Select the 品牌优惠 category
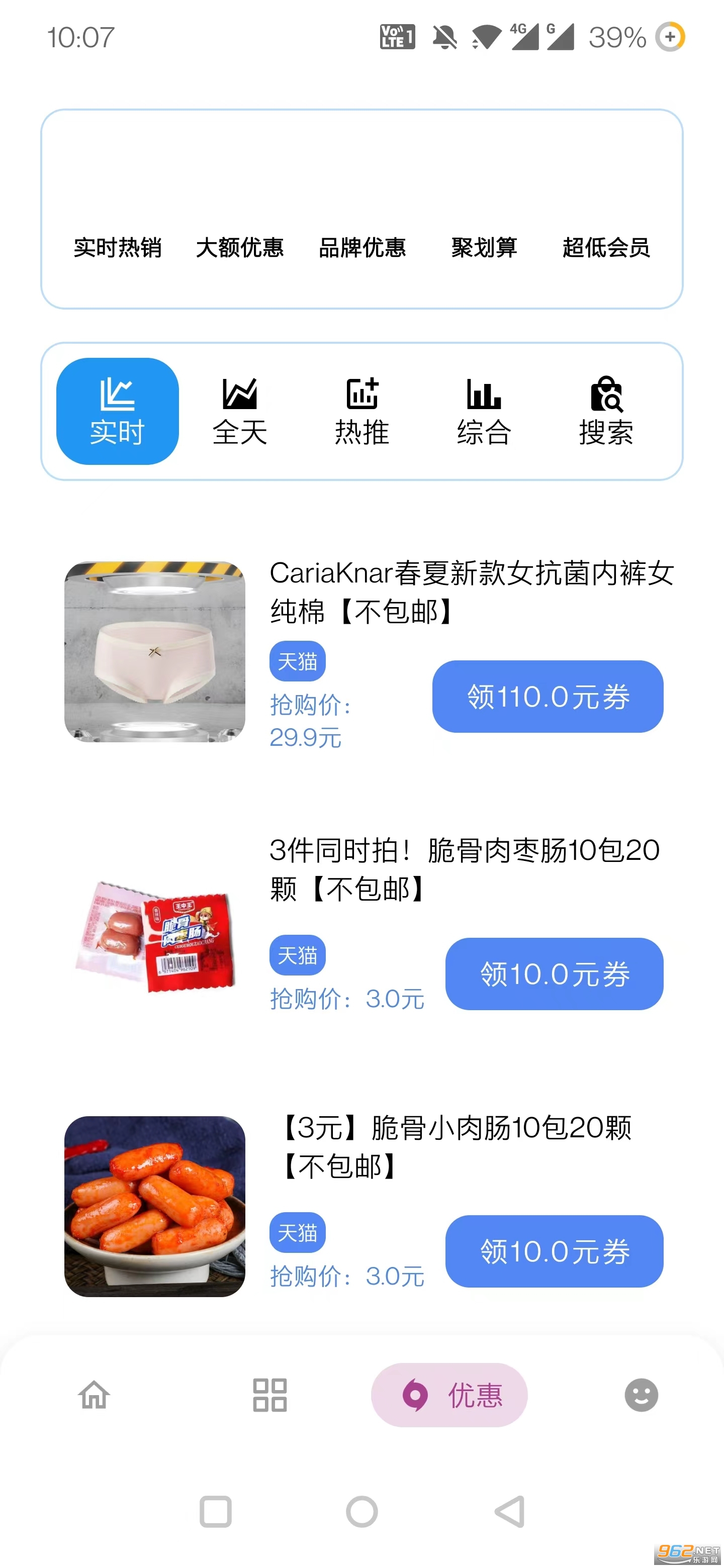The image size is (724, 1568). click(364, 248)
